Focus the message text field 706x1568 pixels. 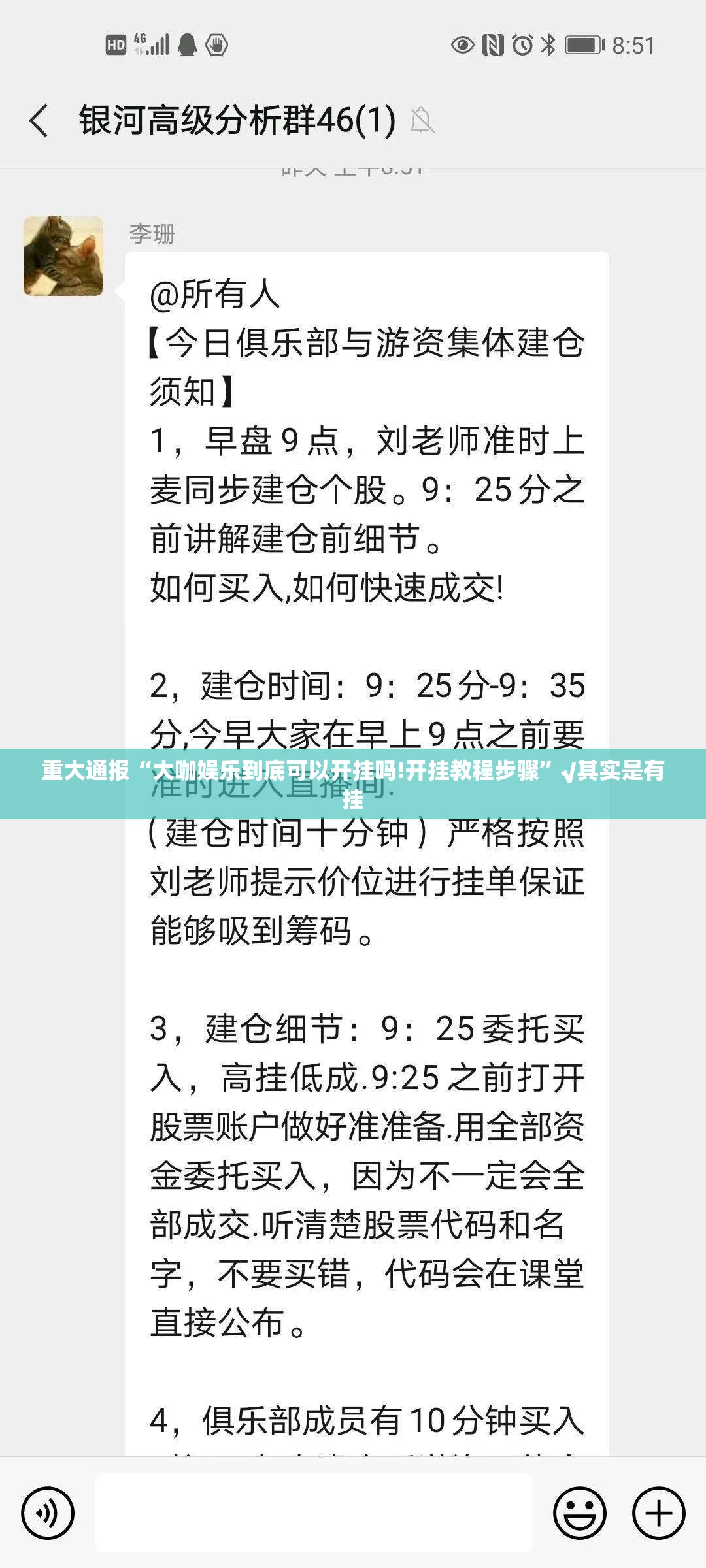click(x=314, y=1512)
